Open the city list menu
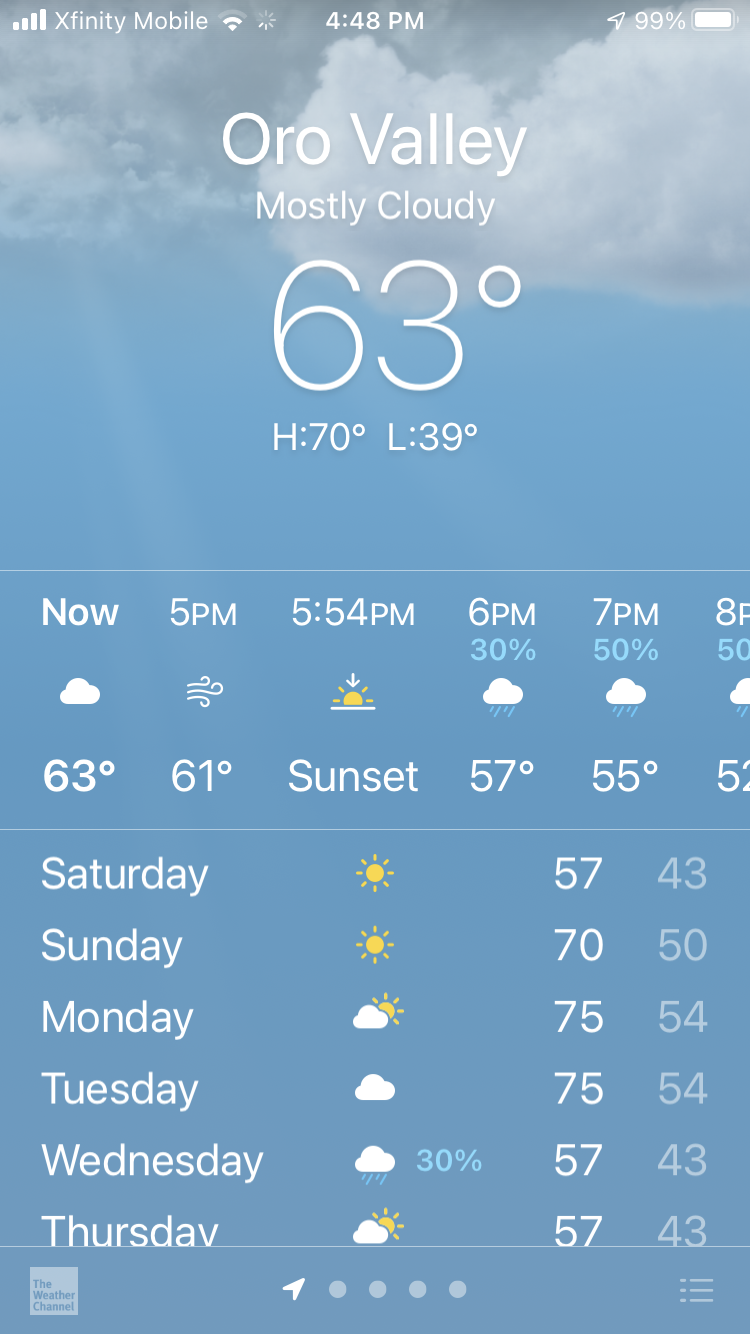 (x=696, y=1290)
